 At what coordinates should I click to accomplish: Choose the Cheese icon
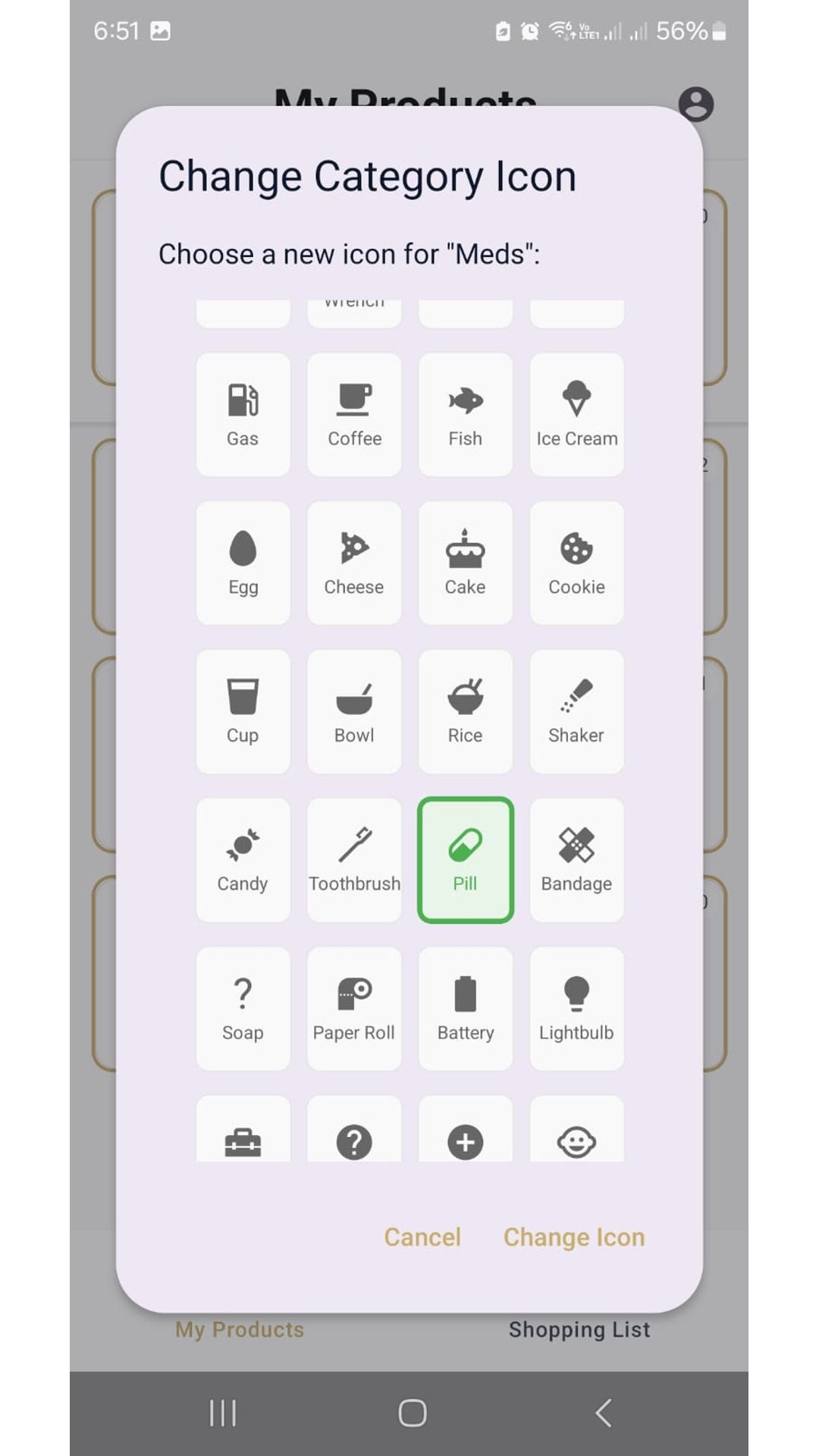tap(354, 561)
